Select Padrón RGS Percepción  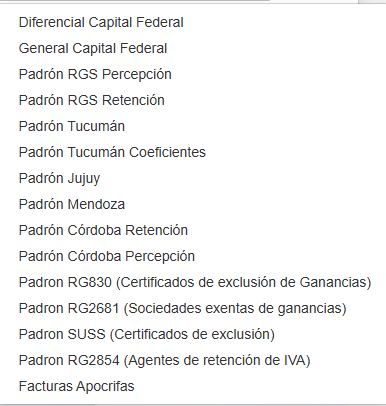click(x=193, y=74)
